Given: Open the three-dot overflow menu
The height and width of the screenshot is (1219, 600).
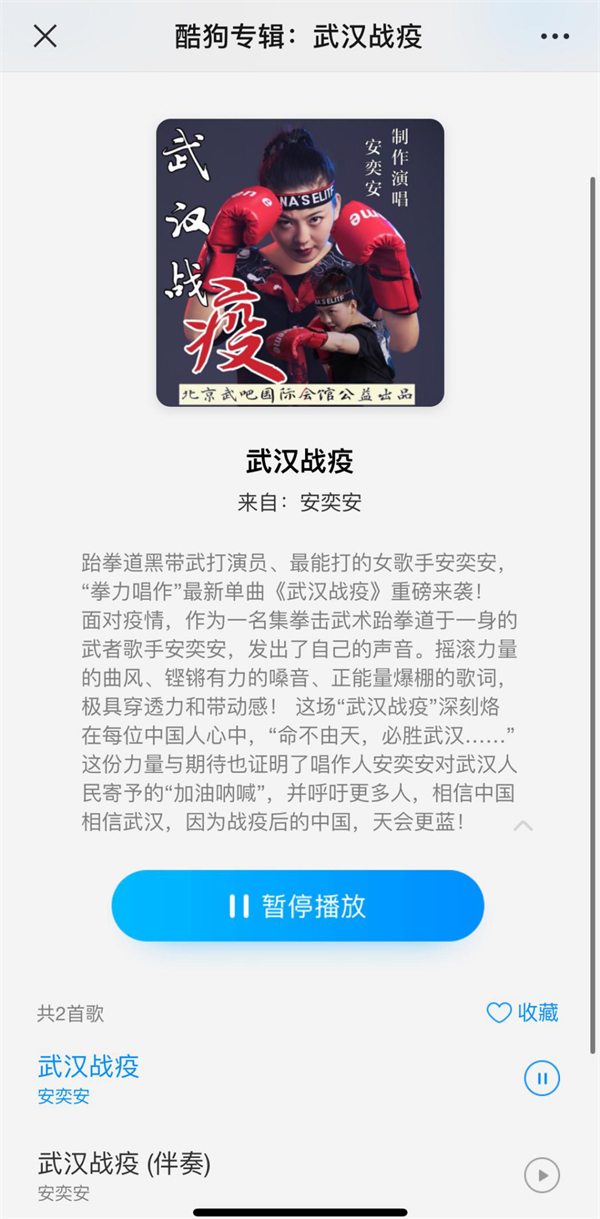Looking at the screenshot, I should coord(554,36).
